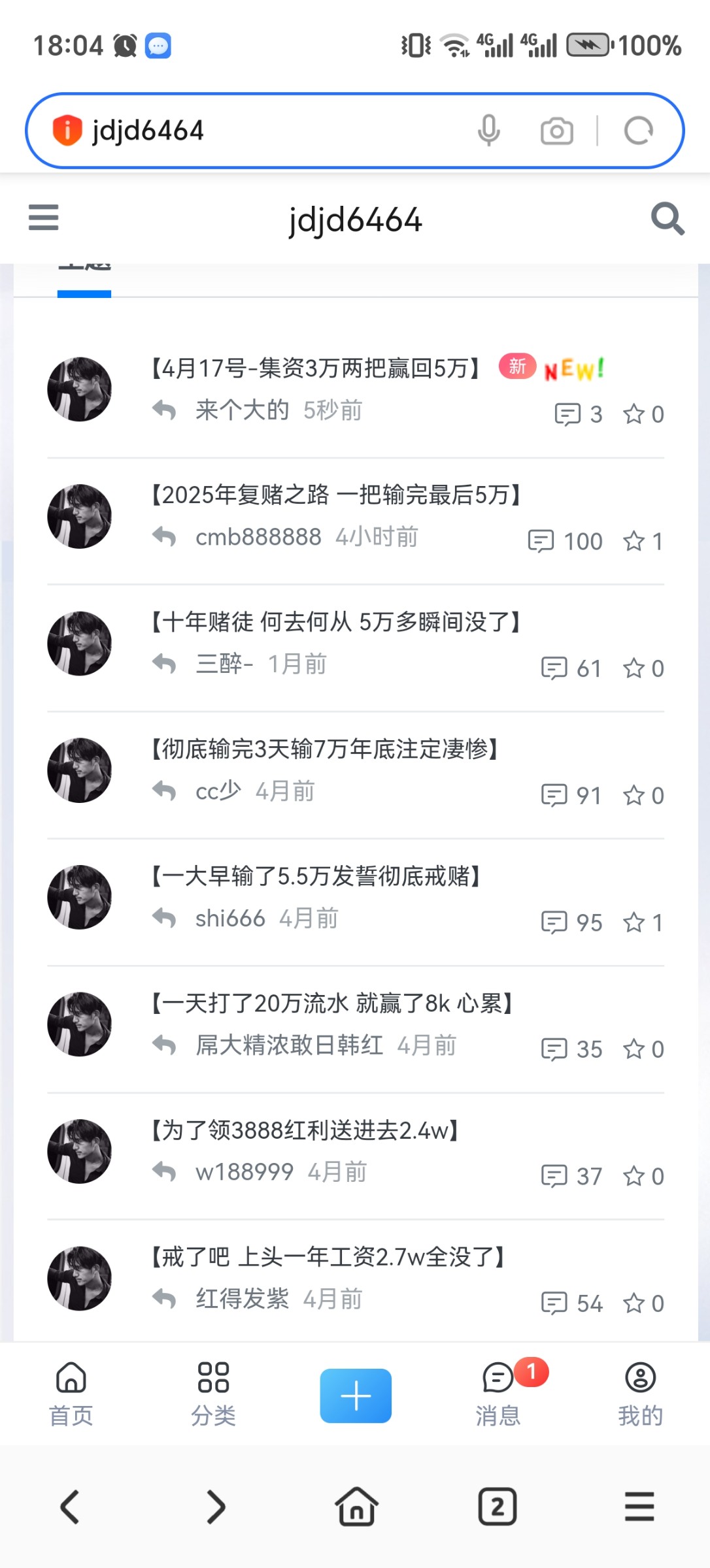This screenshot has height=1568, width=710.
Task: Open camera search in address bar
Action: pos(556,131)
